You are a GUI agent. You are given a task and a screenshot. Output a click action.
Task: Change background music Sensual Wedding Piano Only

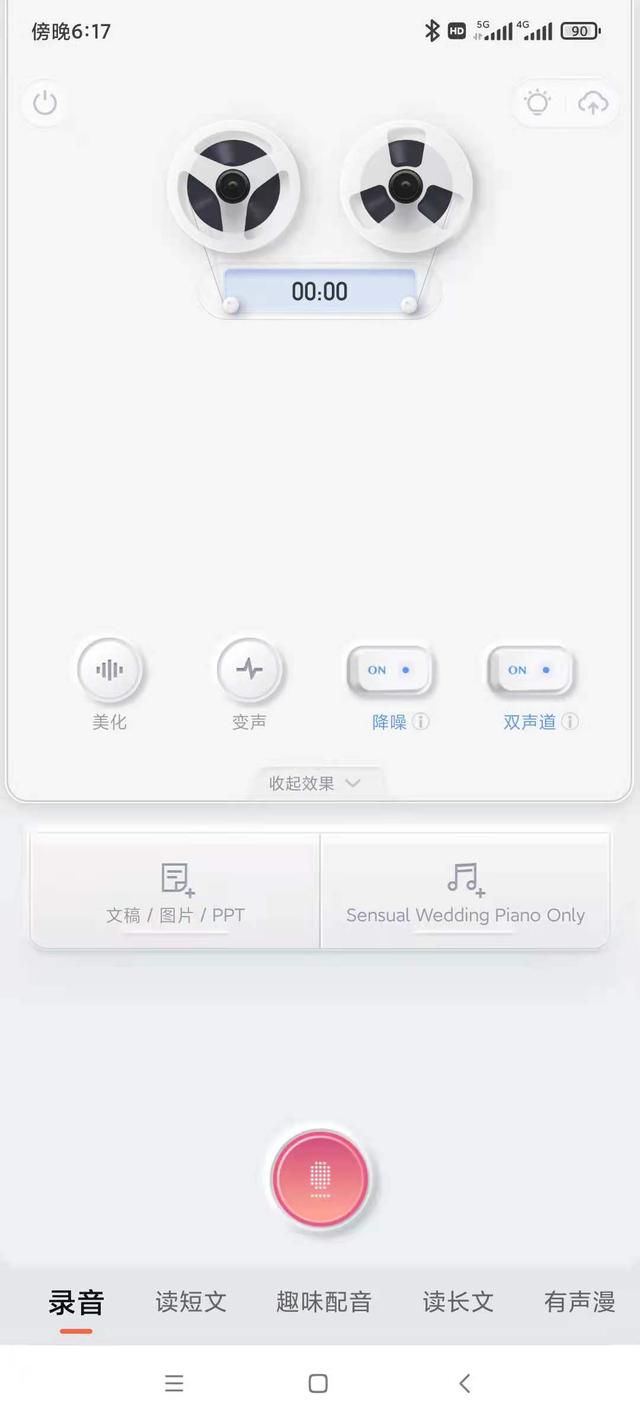(x=465, y=891)
